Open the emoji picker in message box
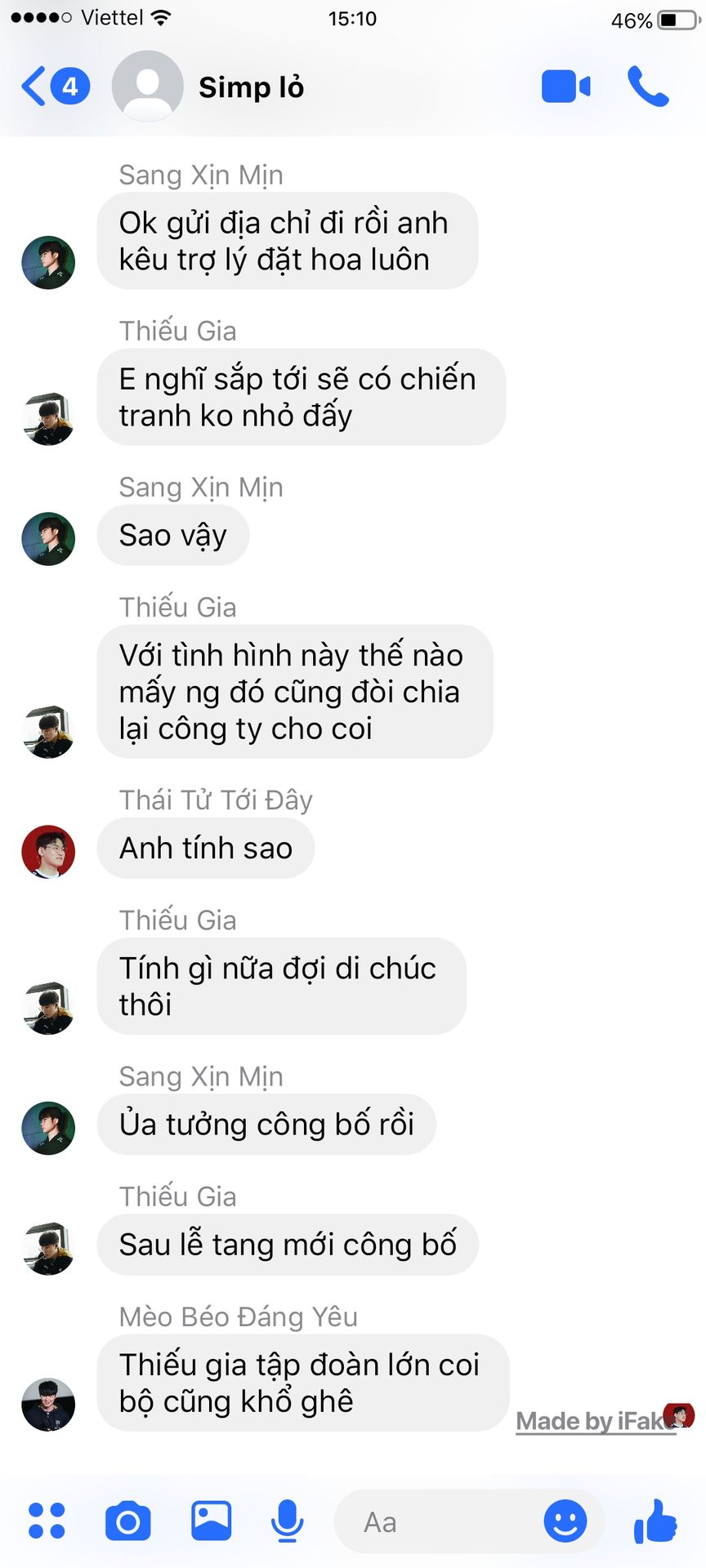 pos(565,1521)
